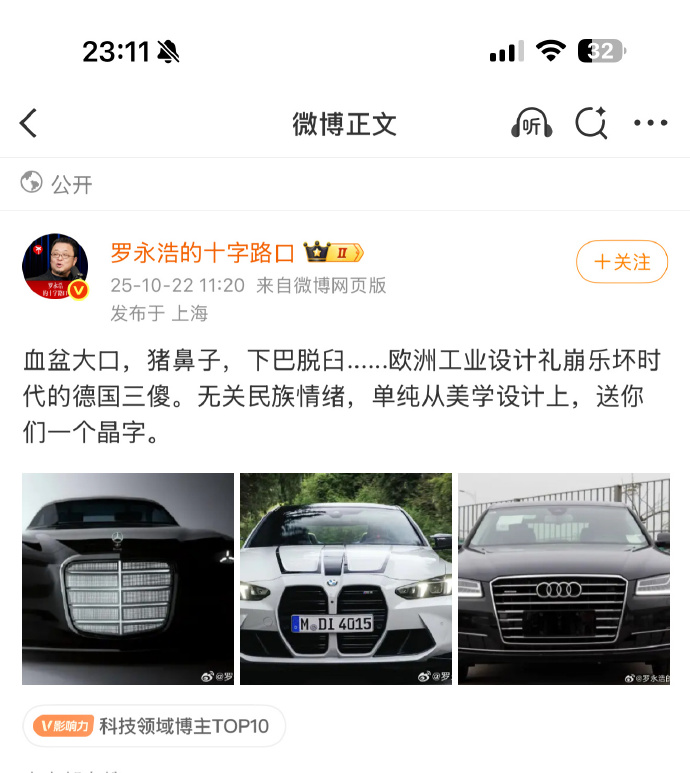View the black Audi photo
Screen dimensions: 690x773
563,578
